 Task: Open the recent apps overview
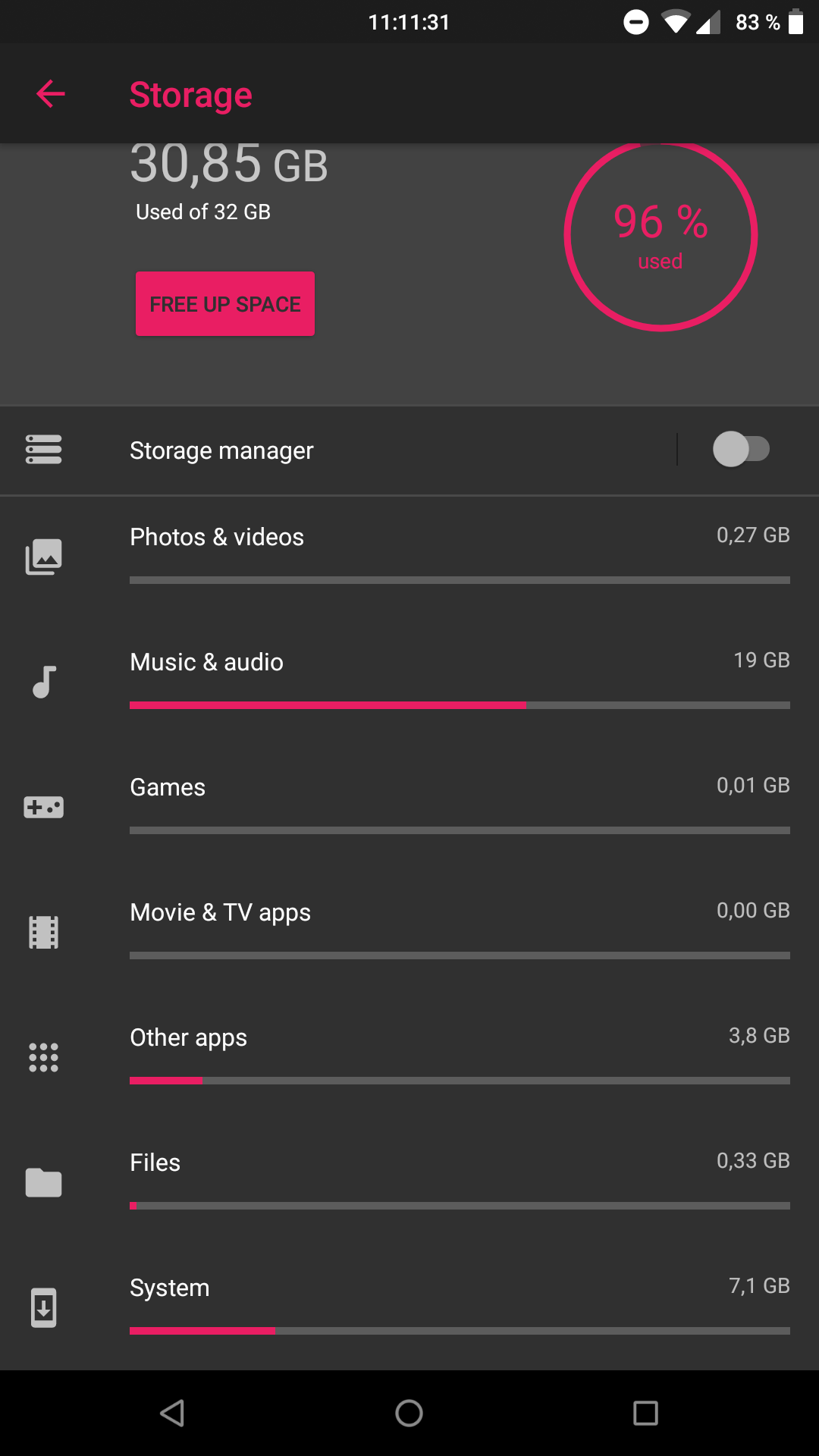tap(645, 1413)
